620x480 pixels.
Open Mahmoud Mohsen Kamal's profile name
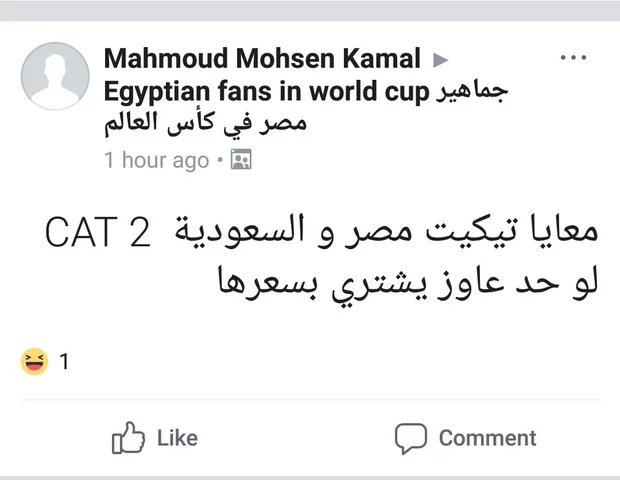(262, 58)
